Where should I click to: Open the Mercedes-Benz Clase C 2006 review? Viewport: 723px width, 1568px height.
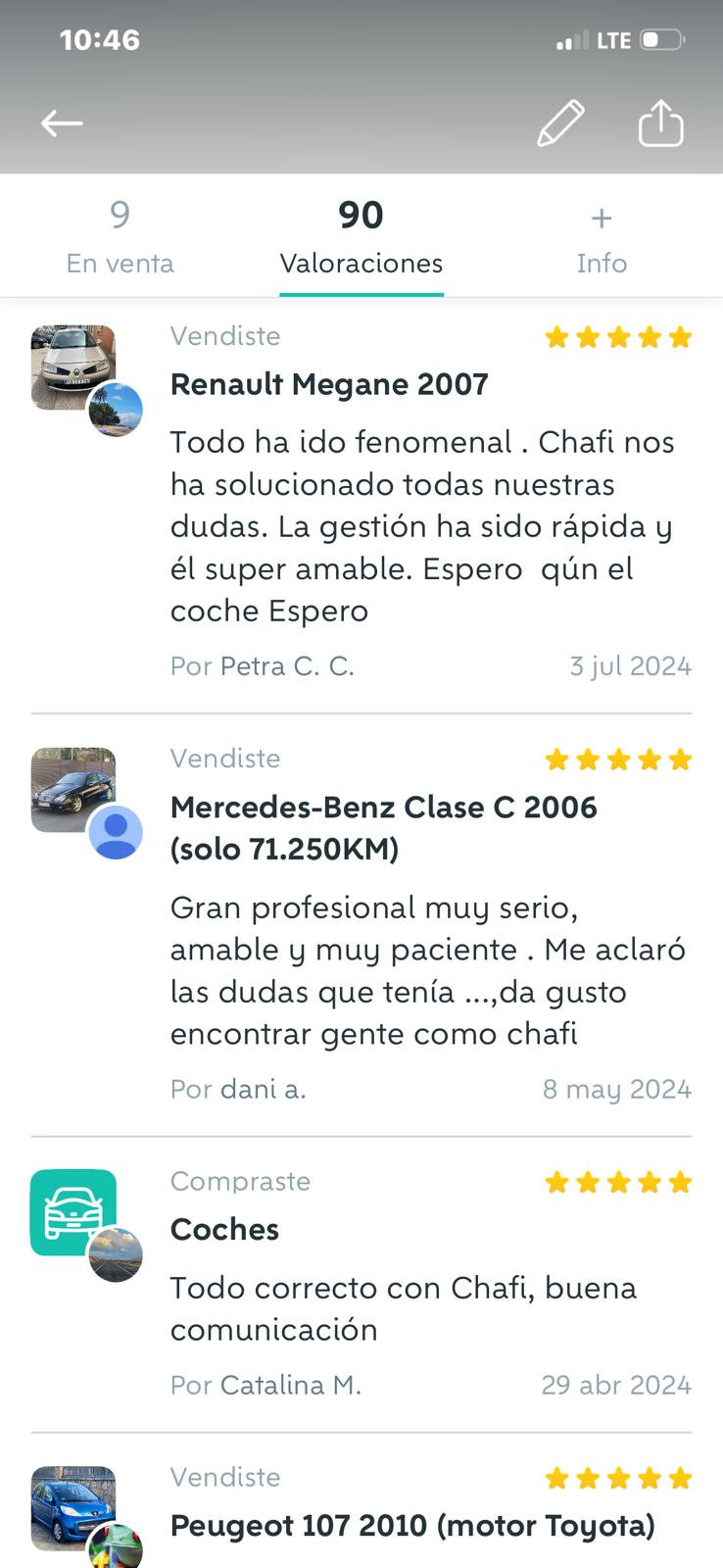pyautogui.click(x=383, y=827)
